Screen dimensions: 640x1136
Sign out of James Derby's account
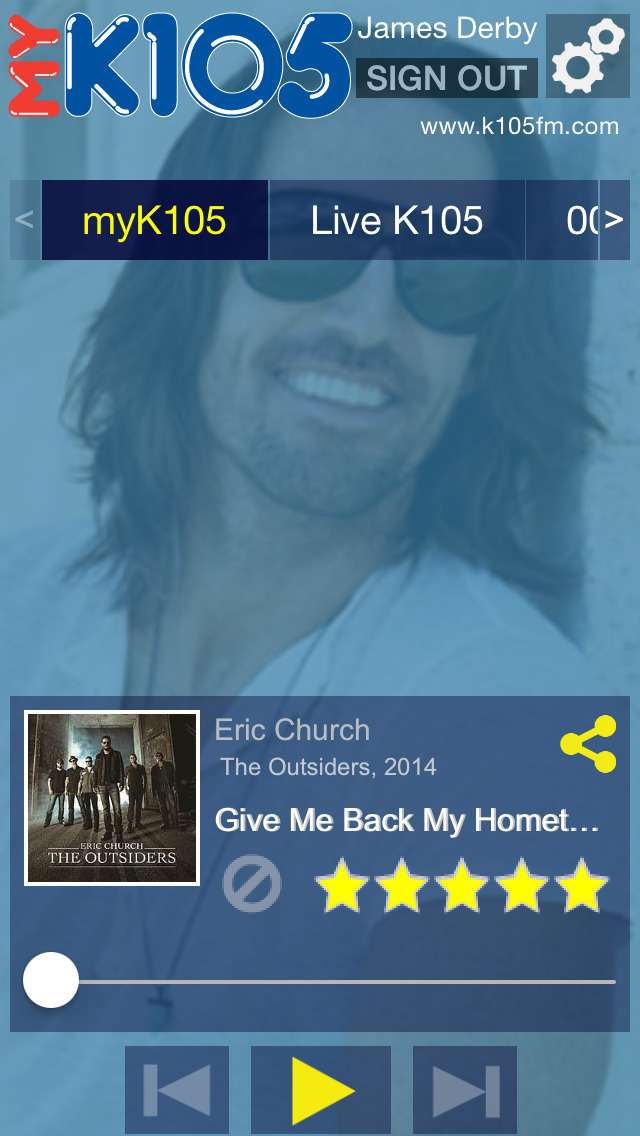point(446,78)
